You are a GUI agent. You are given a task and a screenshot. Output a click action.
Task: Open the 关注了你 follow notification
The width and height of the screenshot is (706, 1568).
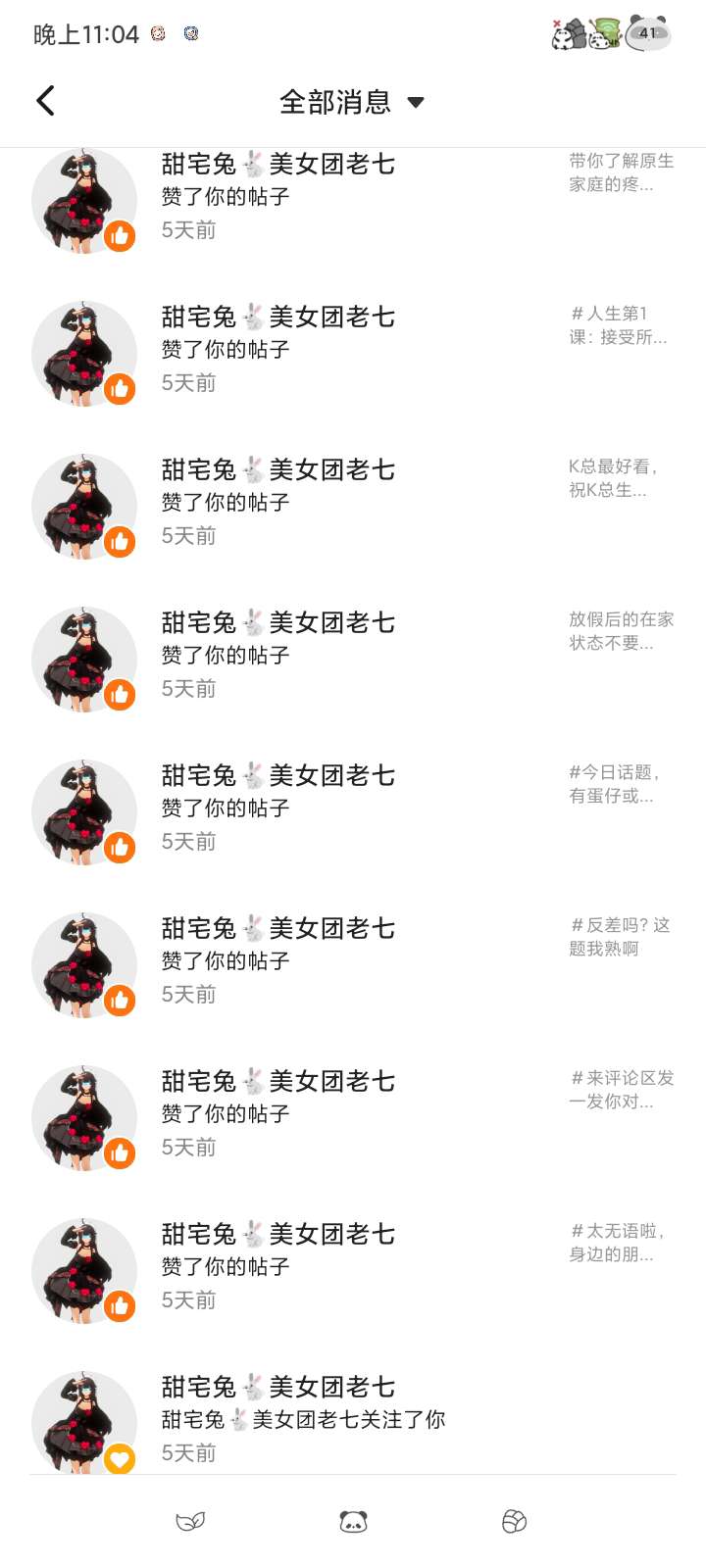(x=353, y=1419)
